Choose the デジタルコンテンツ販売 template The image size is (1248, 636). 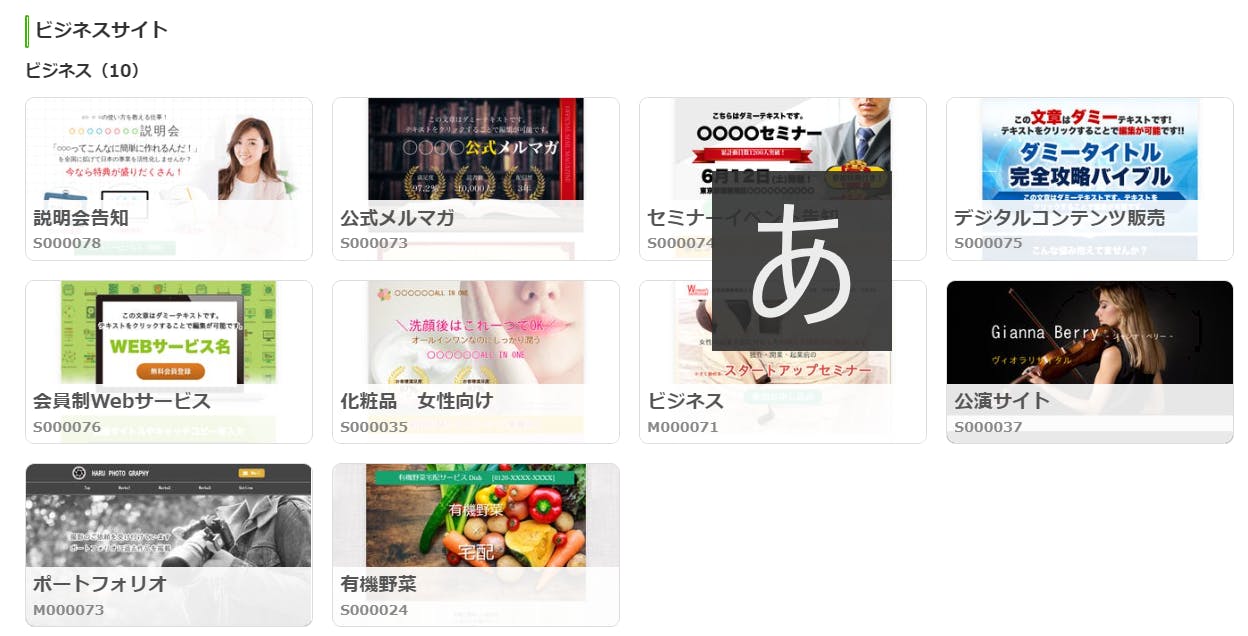click(1089, 179)
